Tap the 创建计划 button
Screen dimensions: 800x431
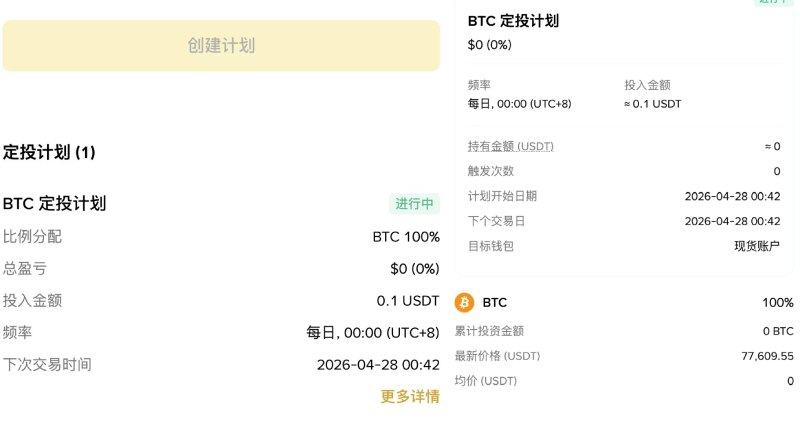[221, 46]
